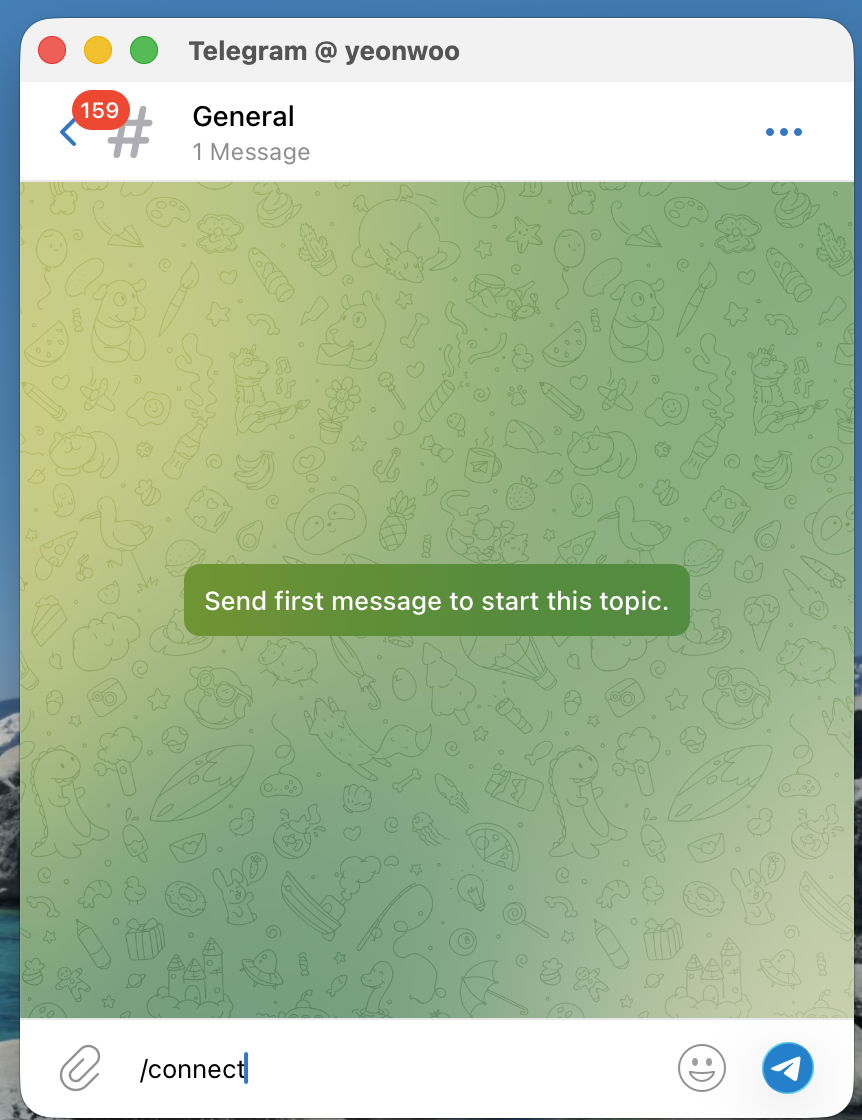The image size is (862, 1120).
Task: Focus the message field containing /connect
Action: [400, 1069]
